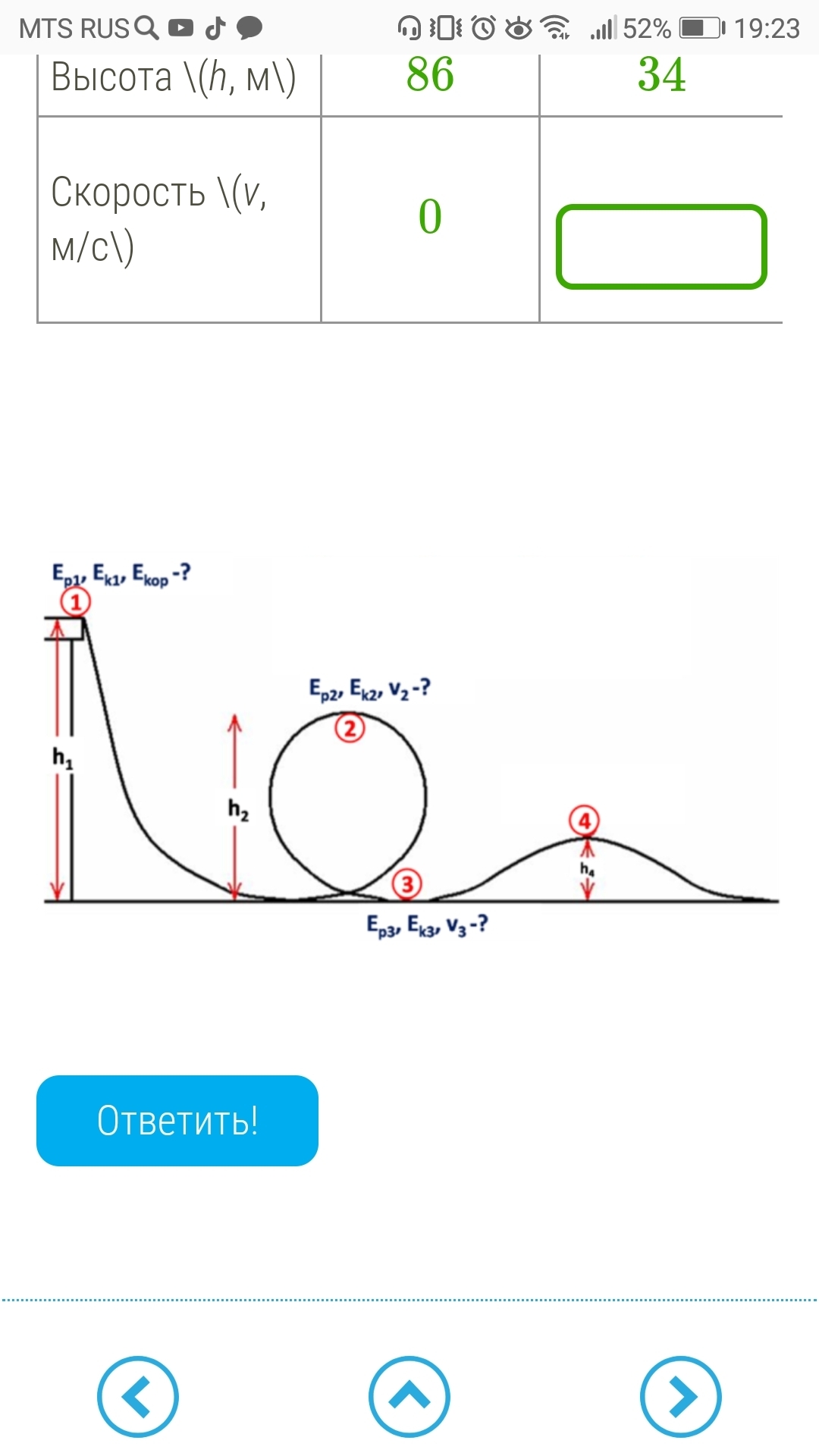819x1456 pixels.
Task: Tap the empty speed answer field
Action: [x=661, y=246]
